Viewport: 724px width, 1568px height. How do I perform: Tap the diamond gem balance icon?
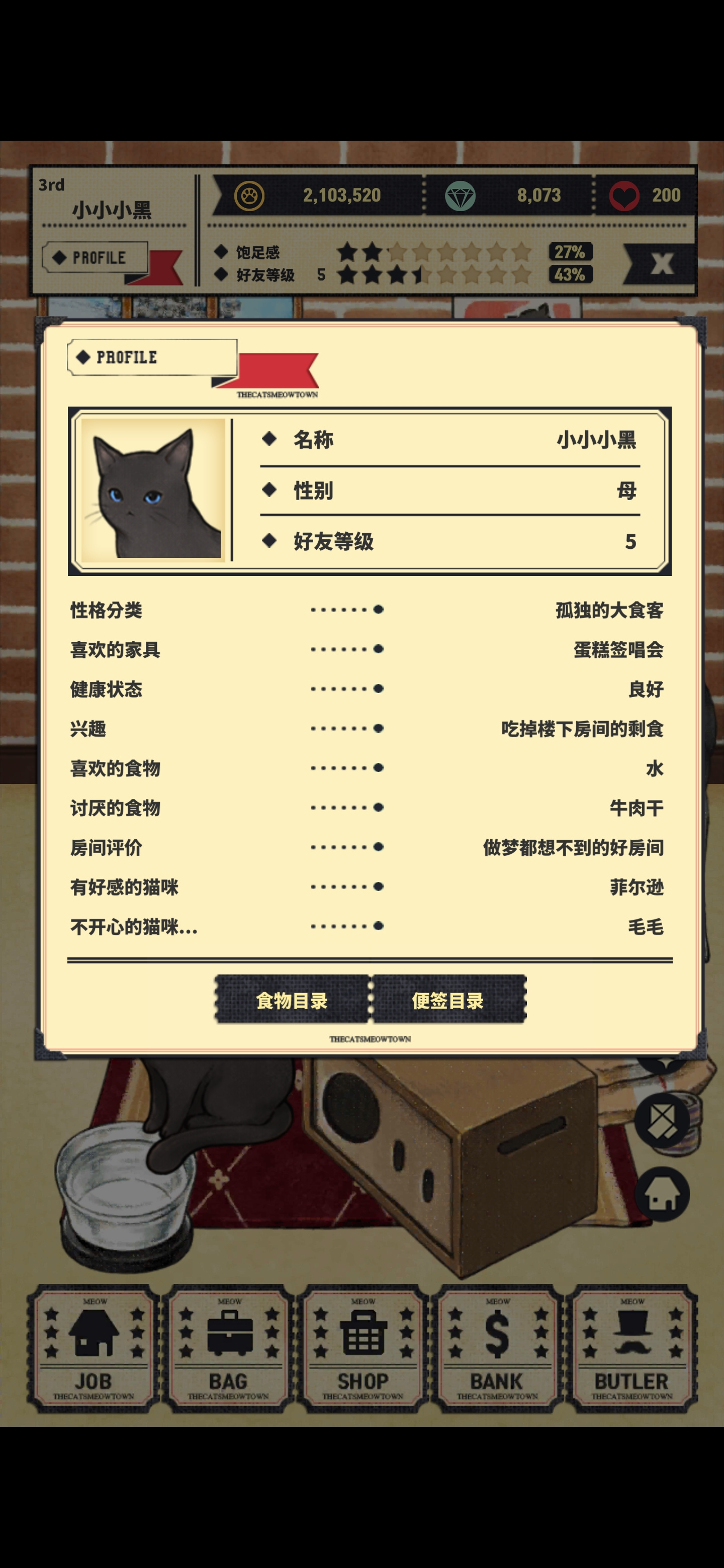(460, 196)
